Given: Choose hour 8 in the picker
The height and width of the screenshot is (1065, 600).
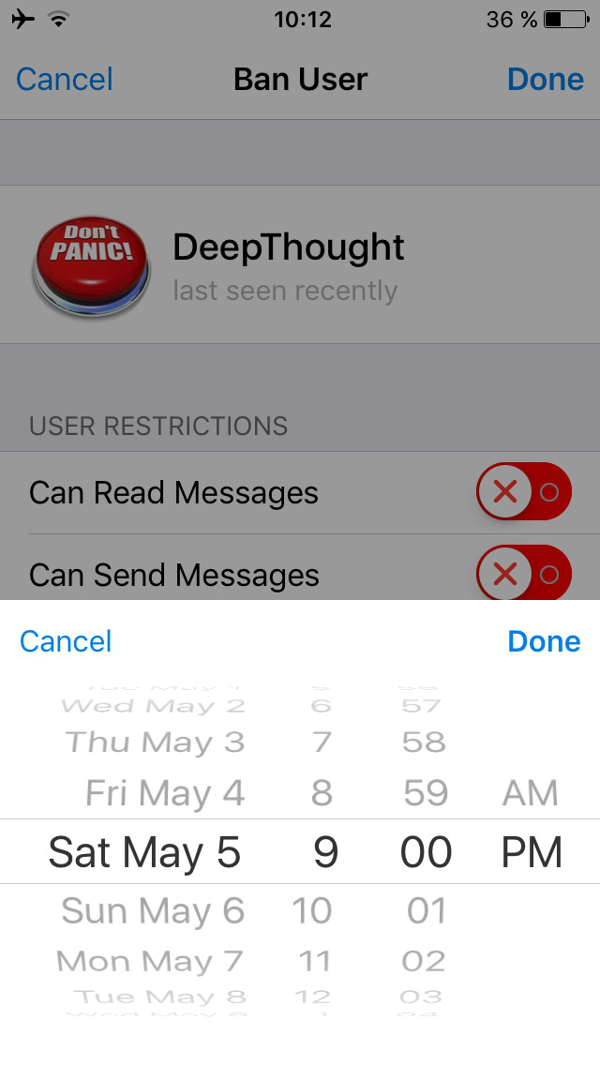Looking at the screenshot, I should coord(321,793).
